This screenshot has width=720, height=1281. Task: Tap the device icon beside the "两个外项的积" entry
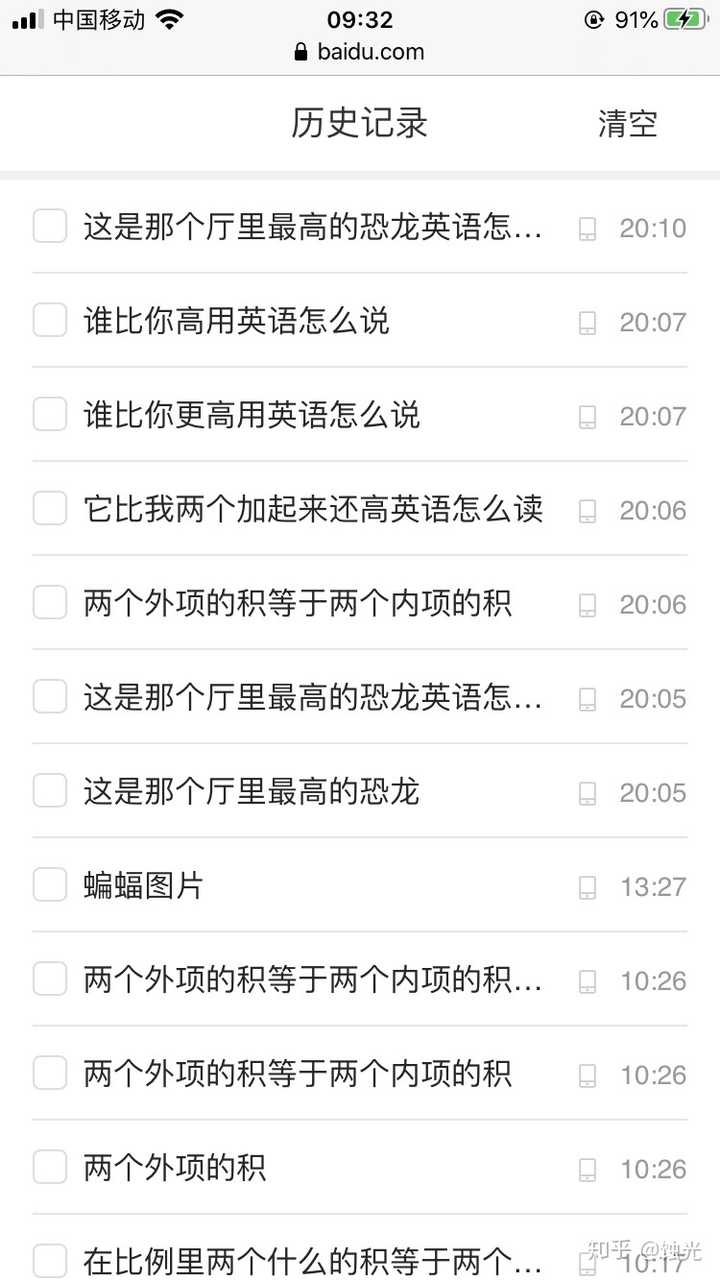click(588, 1167)
